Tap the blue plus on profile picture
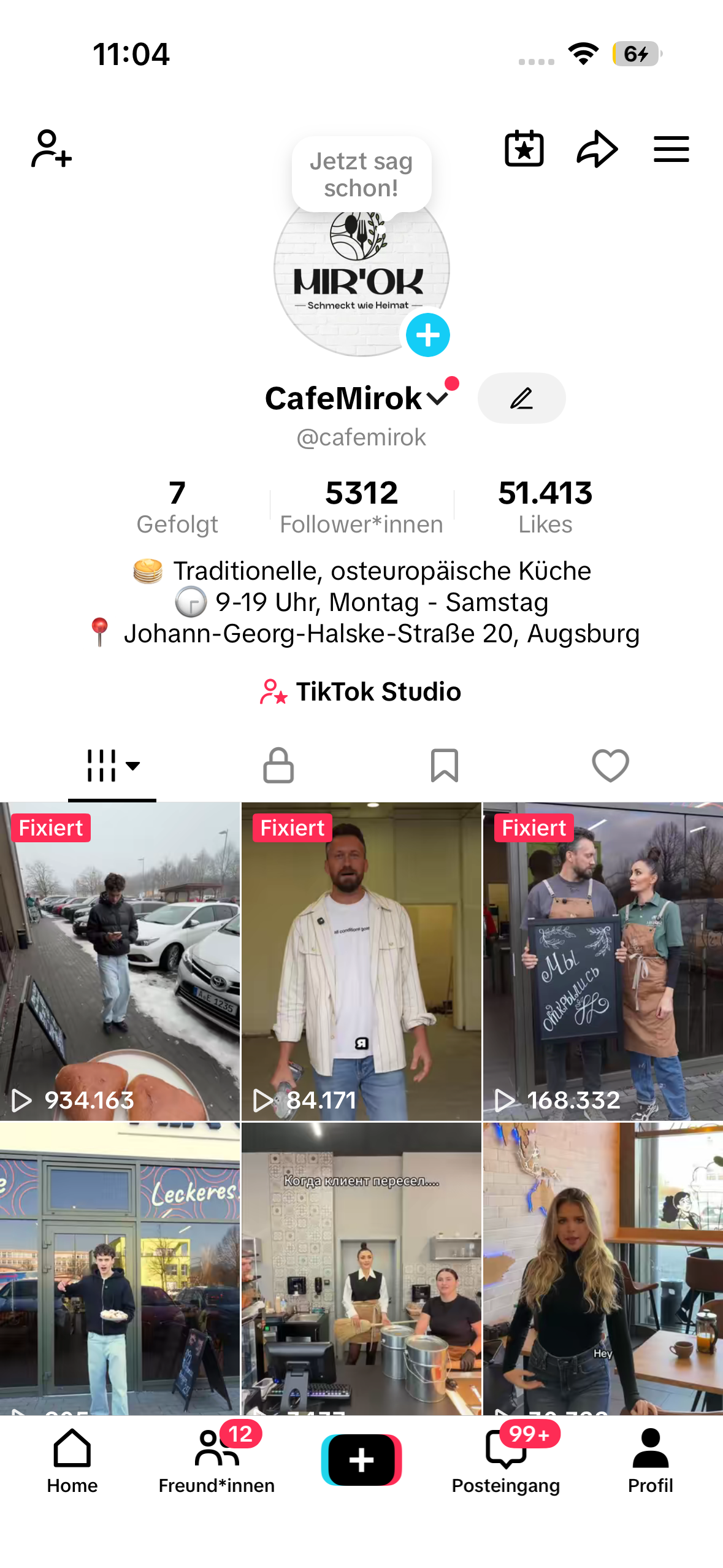Screen dimensions: 723x1568 pyautogui.click(x=427, y=335)
